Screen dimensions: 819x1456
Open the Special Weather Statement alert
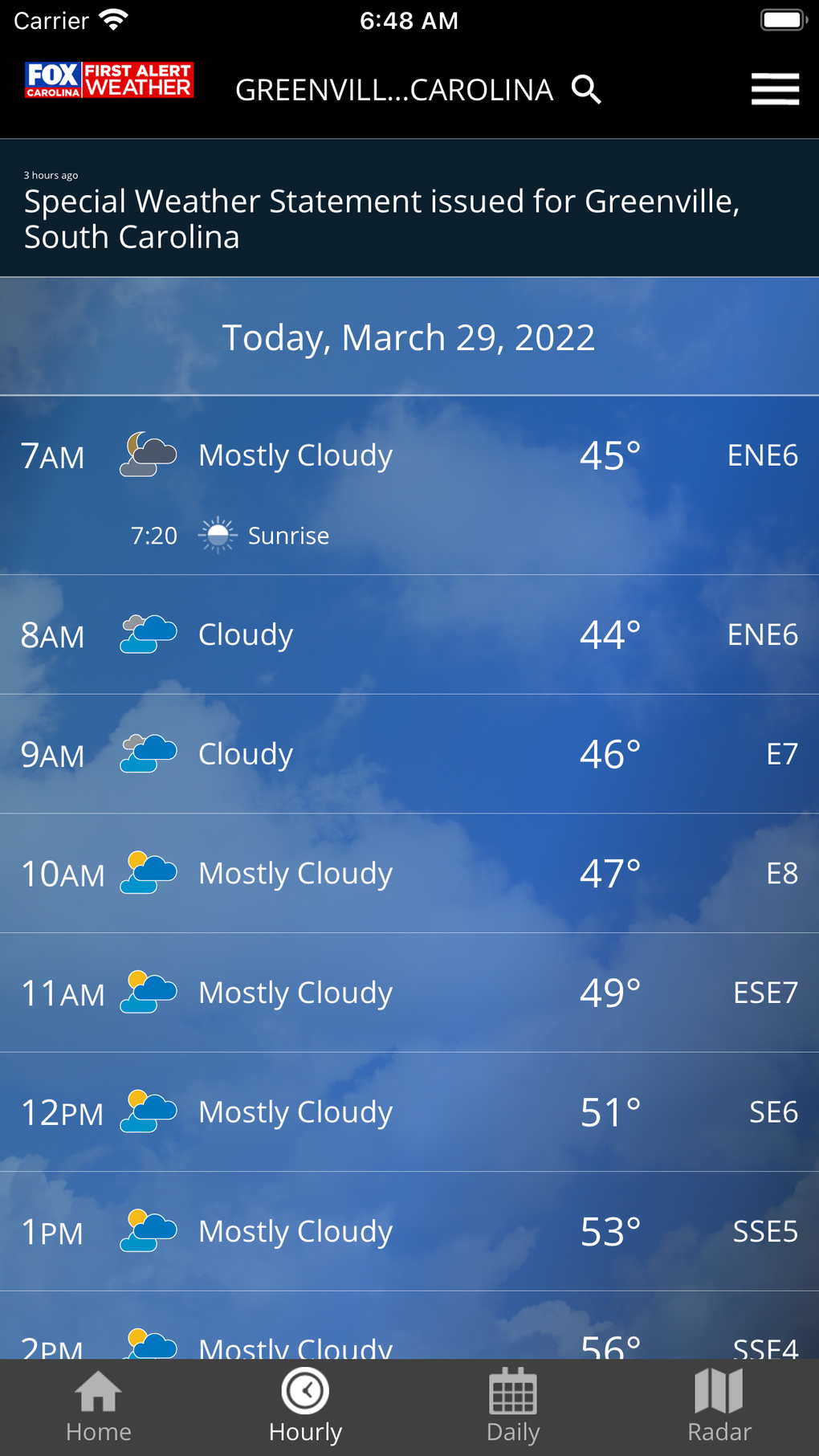pos(409,209)
